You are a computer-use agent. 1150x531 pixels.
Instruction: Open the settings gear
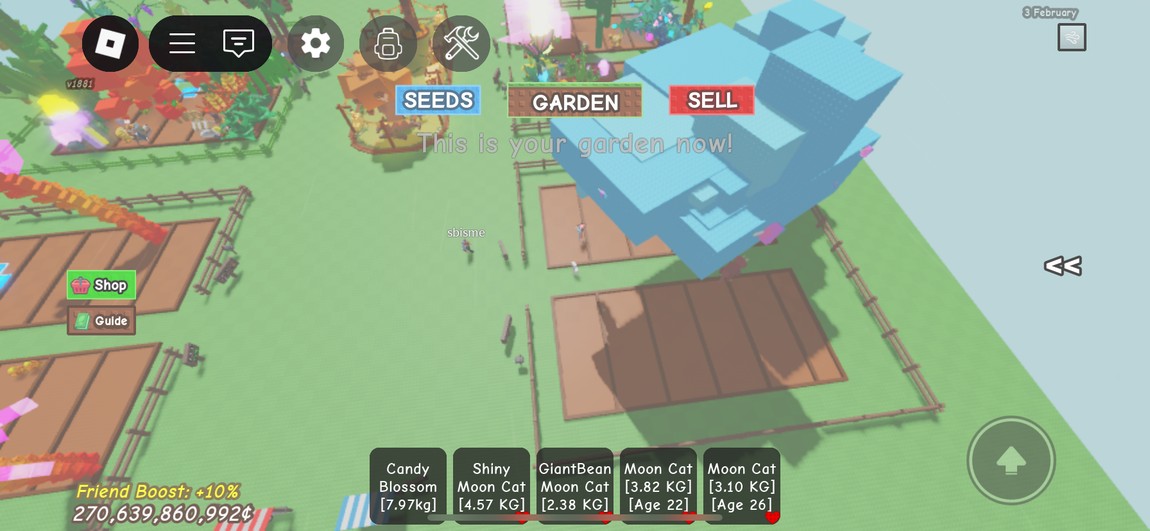point(315,44)
